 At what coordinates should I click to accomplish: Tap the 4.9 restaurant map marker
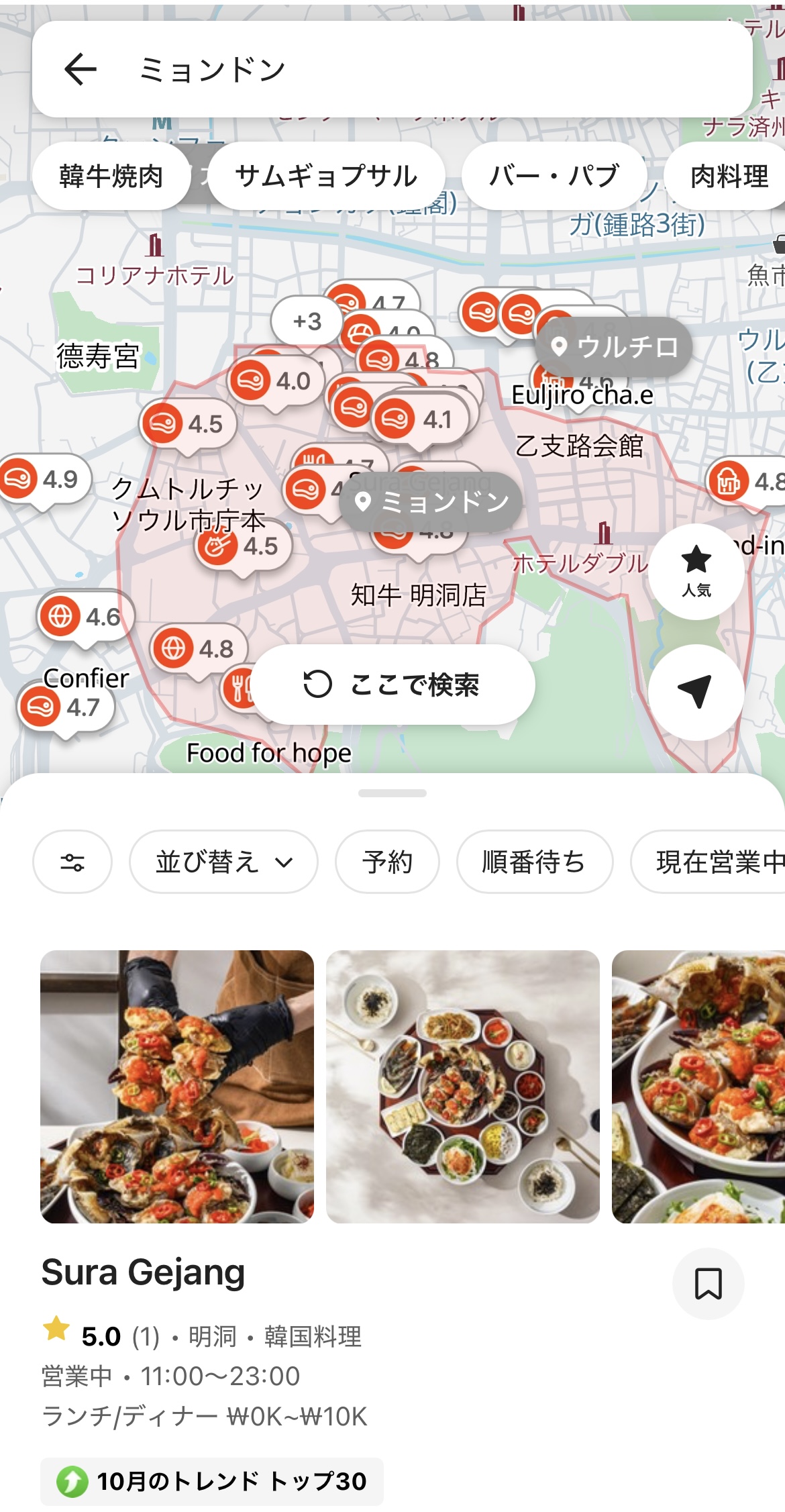(44, 479)
